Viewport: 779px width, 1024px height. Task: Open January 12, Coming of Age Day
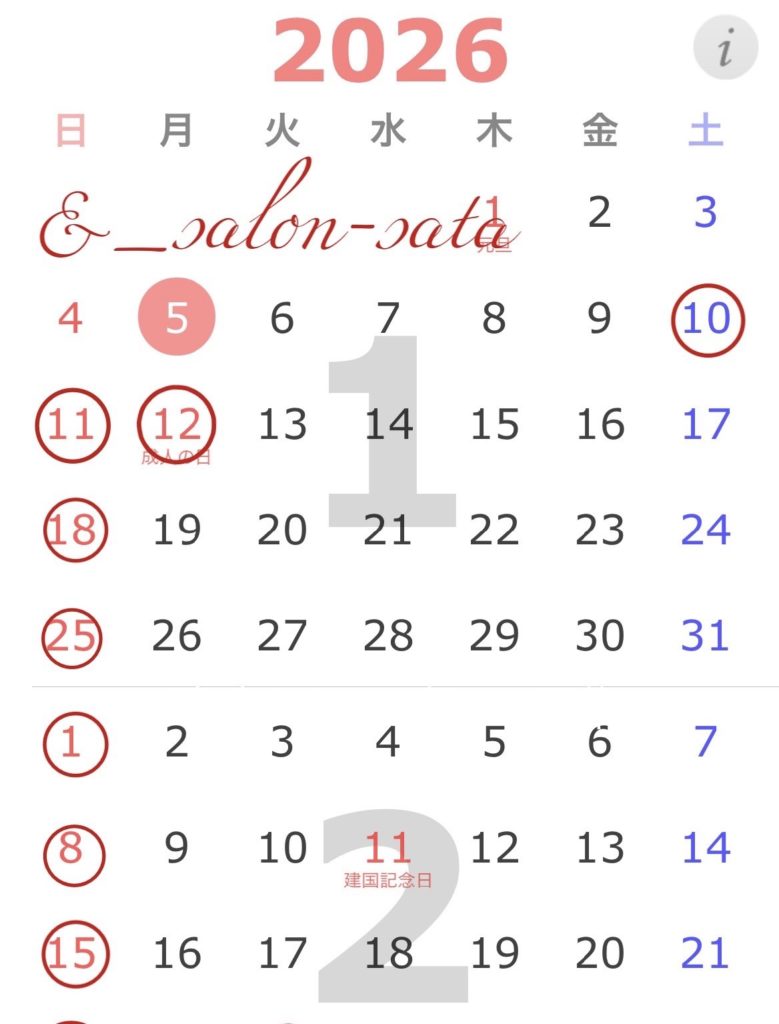(x=176, y=426)
